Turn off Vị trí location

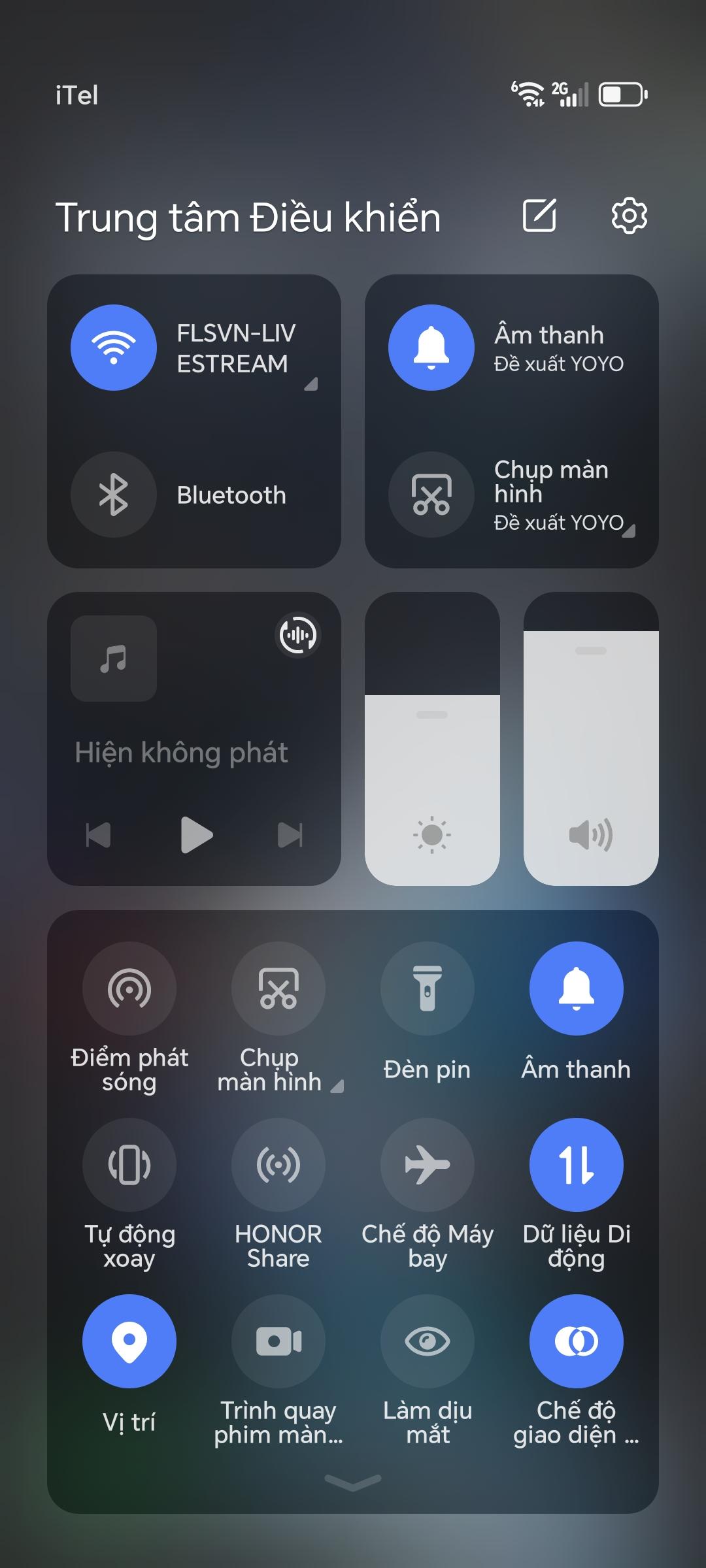point(129,1341)
